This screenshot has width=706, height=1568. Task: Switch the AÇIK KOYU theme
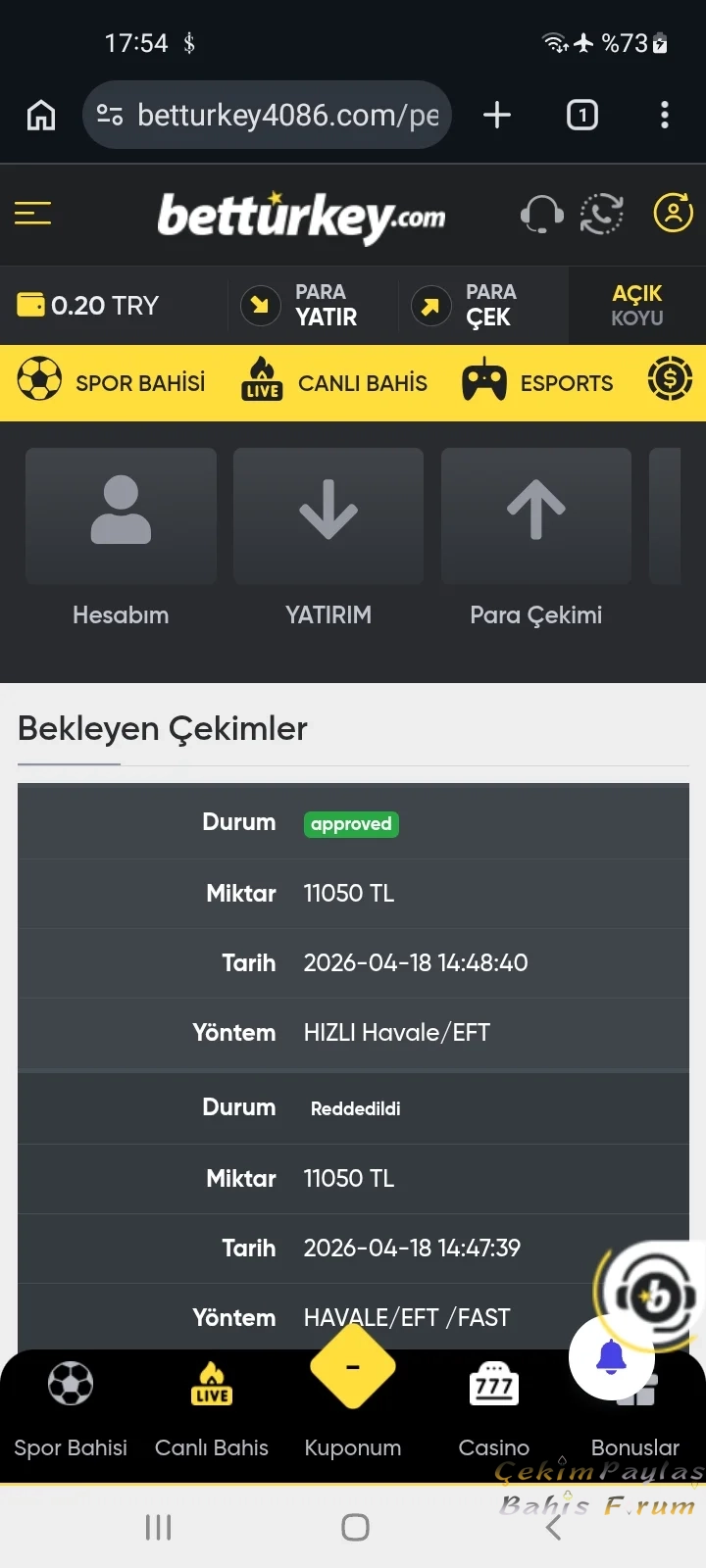[636, 306]
